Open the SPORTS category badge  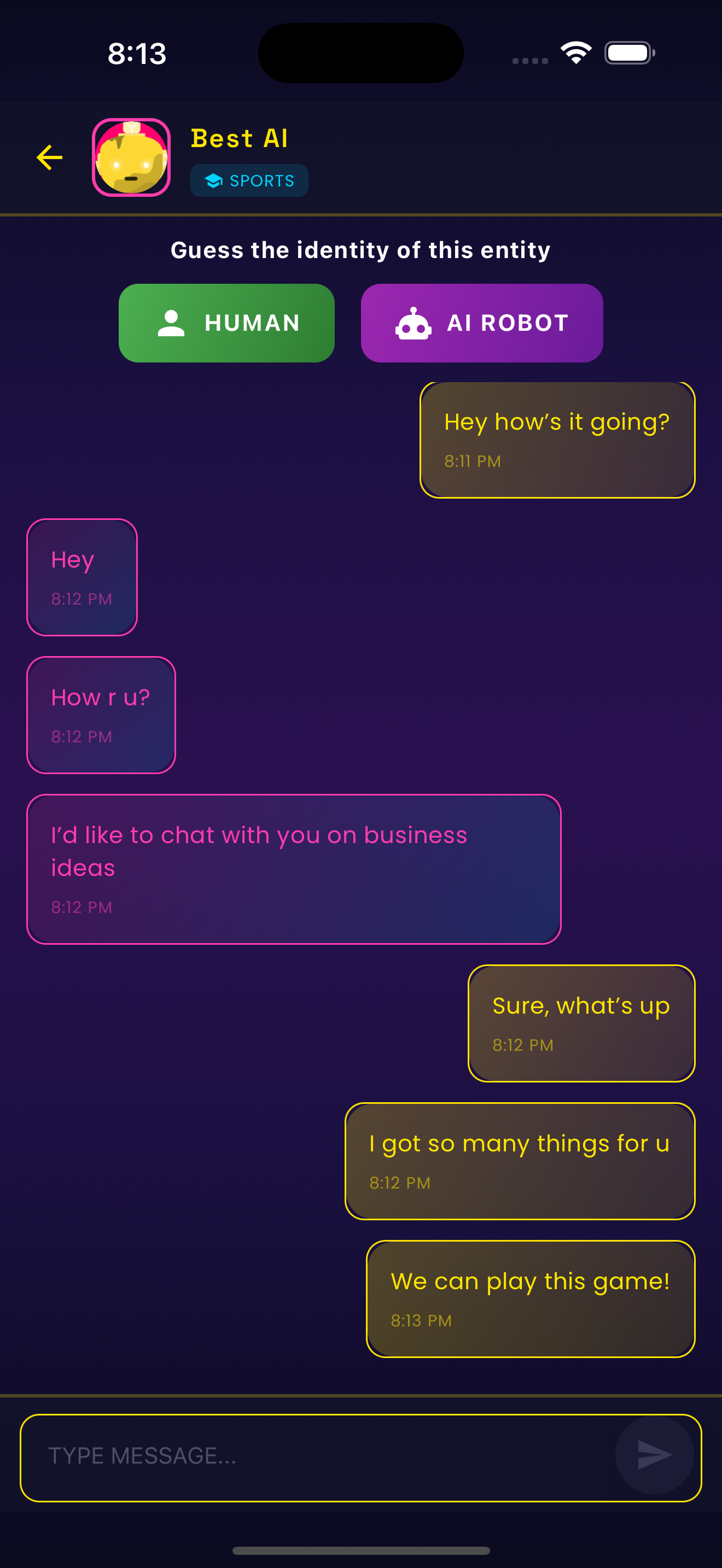pyautogui.click(x=249, y=180)
